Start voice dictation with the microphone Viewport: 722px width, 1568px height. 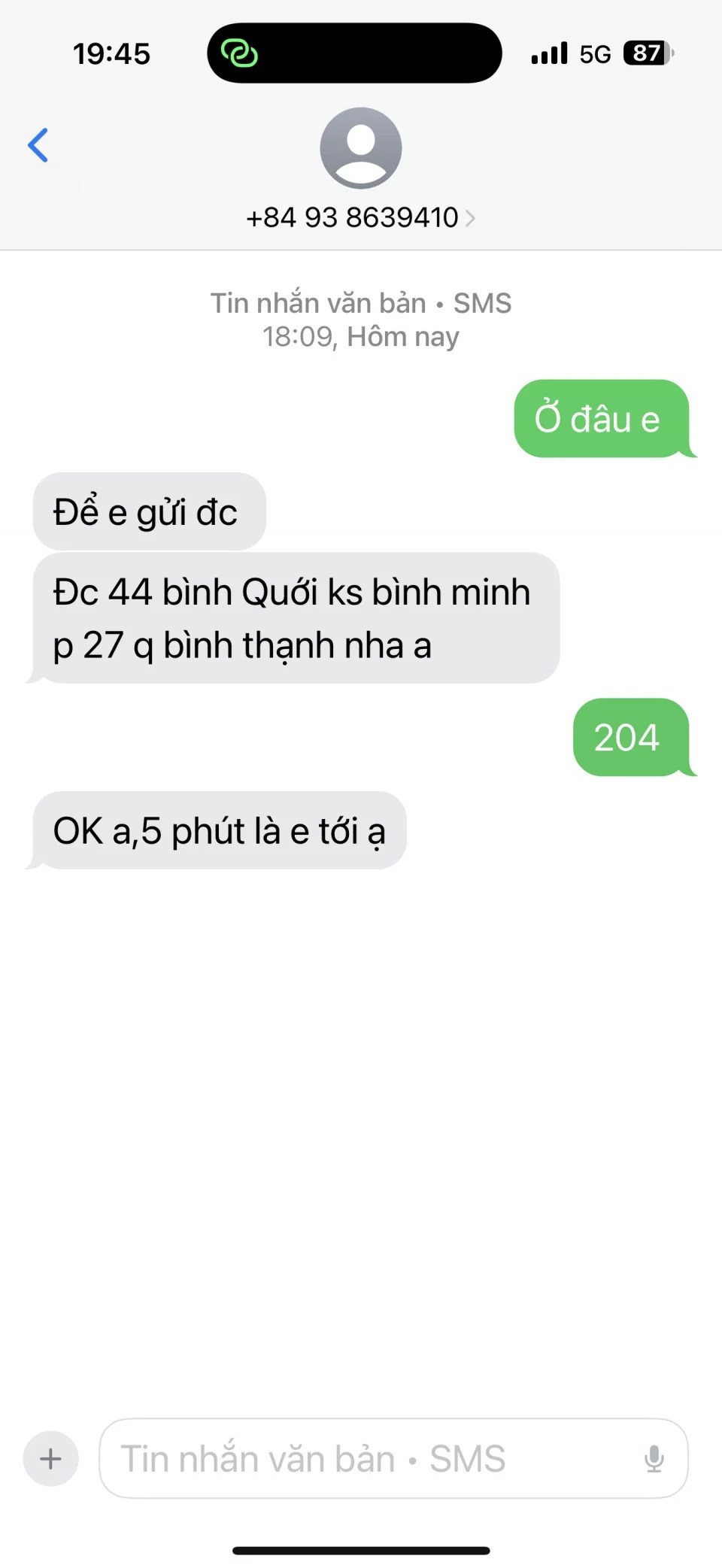pos(654,1458)
